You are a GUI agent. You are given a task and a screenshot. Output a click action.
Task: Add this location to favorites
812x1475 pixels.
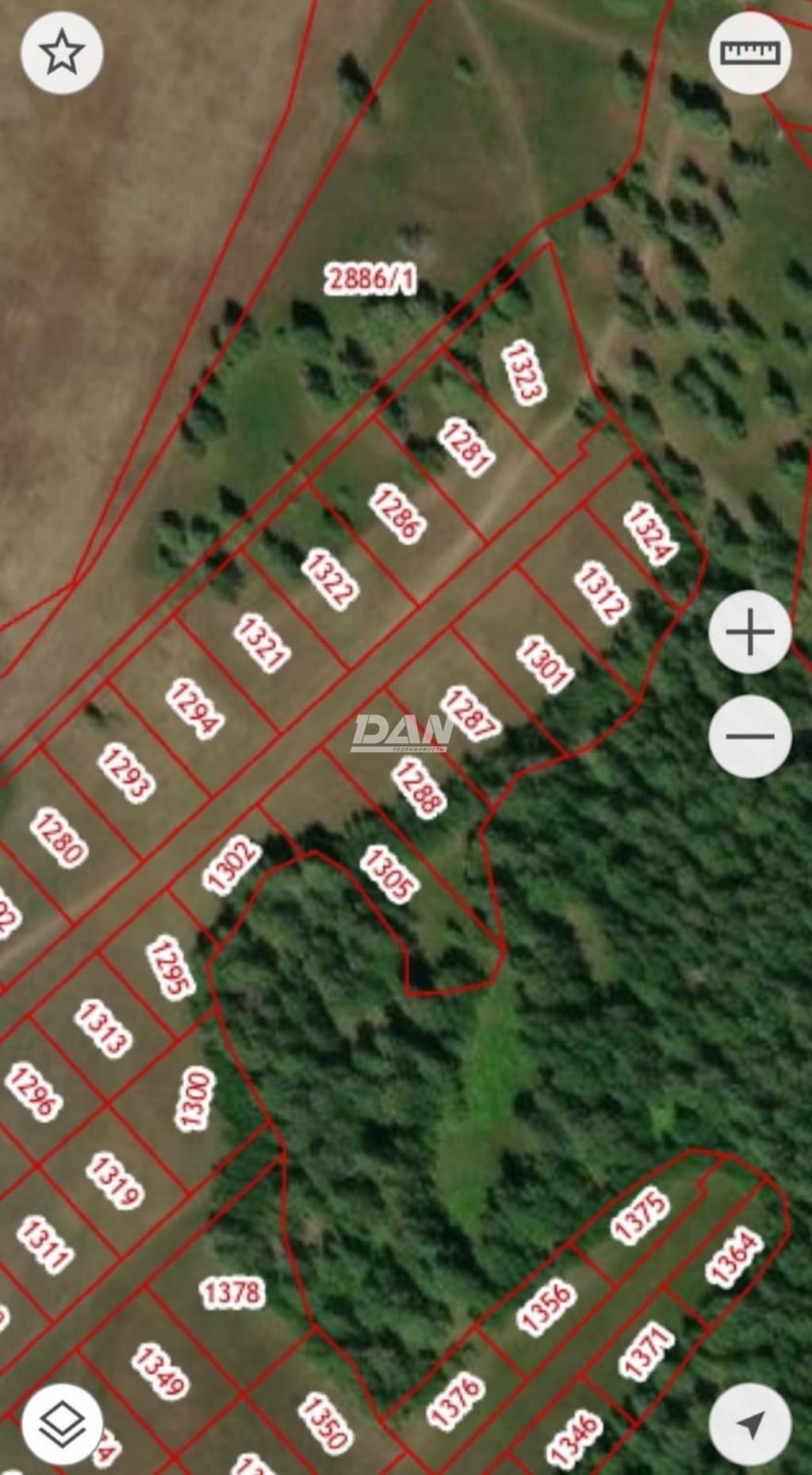tap(62, 53)
